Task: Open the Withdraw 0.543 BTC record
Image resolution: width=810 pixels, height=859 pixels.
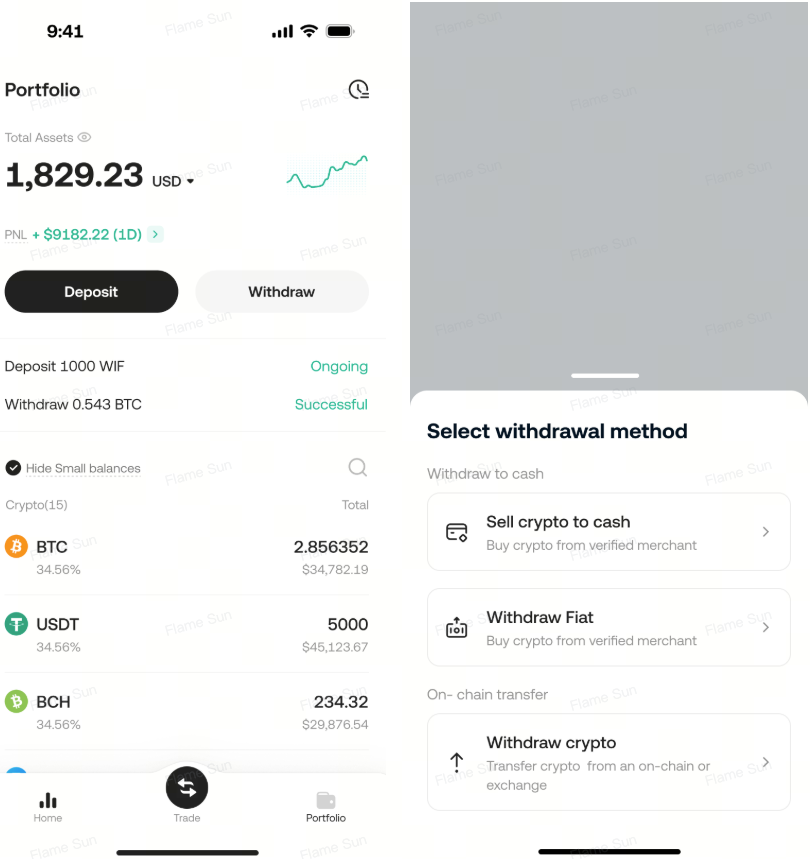Action: click(186, 405)
